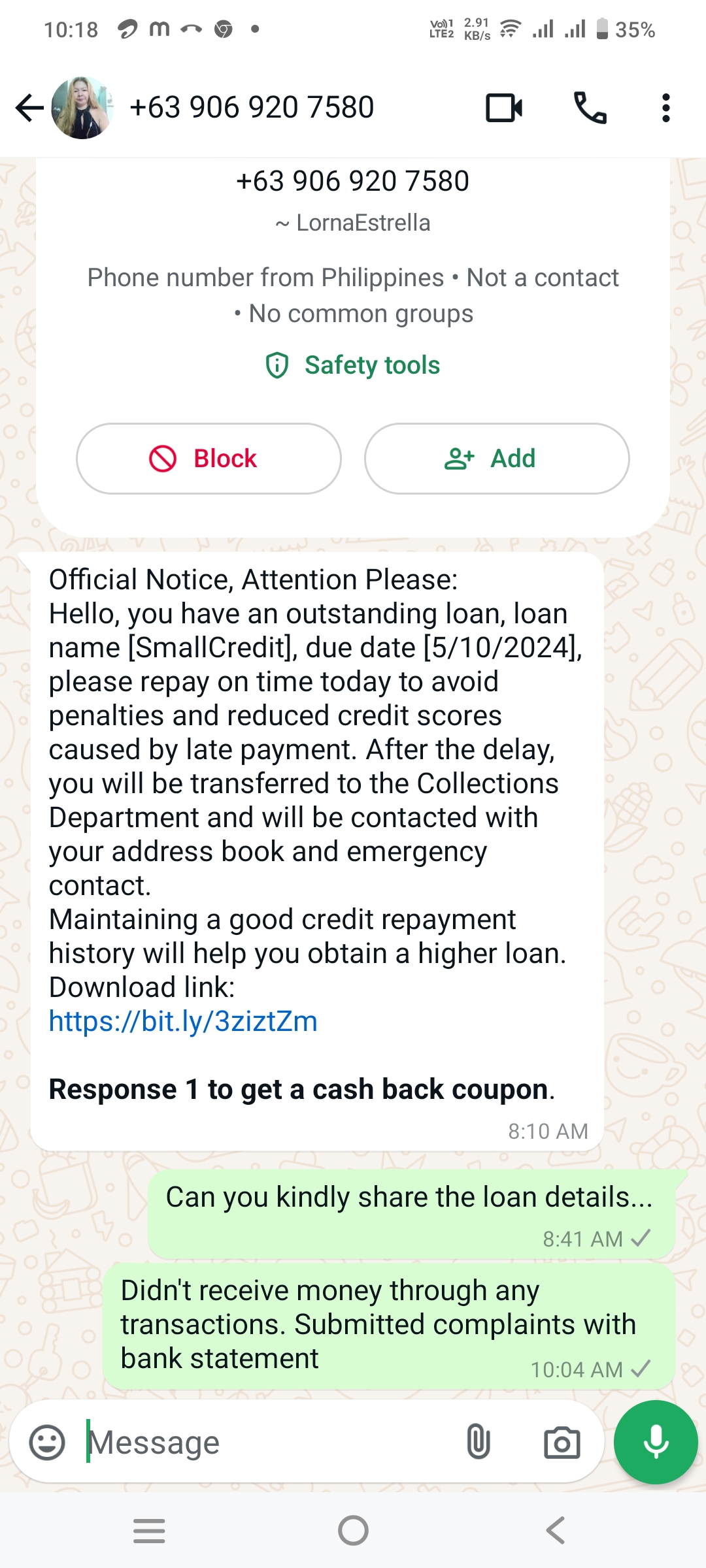Open the bit.ly download link
This screenshot has width=706, height=1568.
tap(183, 1021)
